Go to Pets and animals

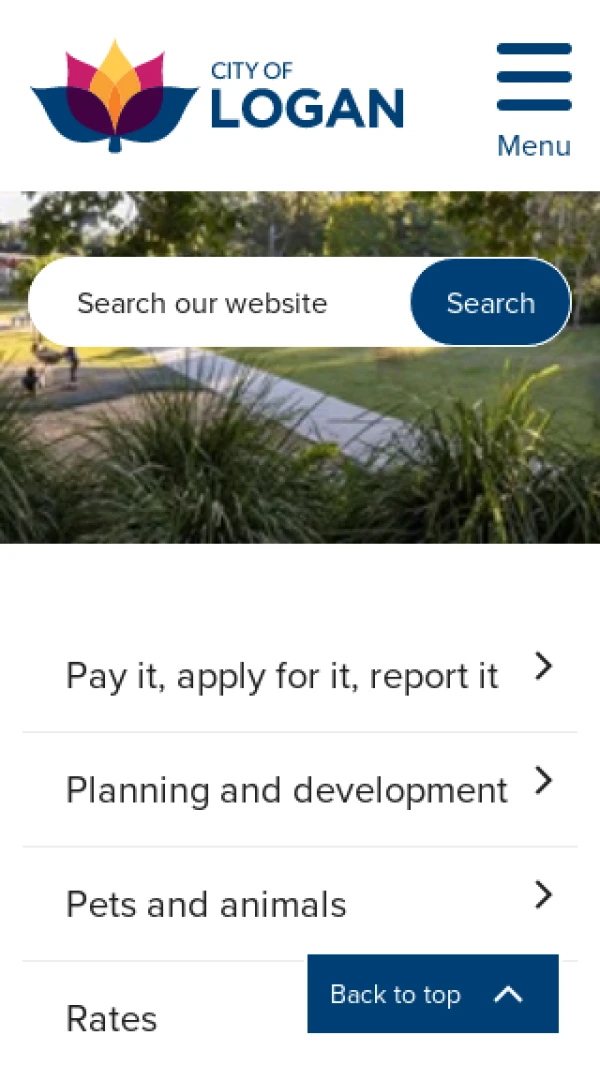pyautogui.click(x=300, y=903)
